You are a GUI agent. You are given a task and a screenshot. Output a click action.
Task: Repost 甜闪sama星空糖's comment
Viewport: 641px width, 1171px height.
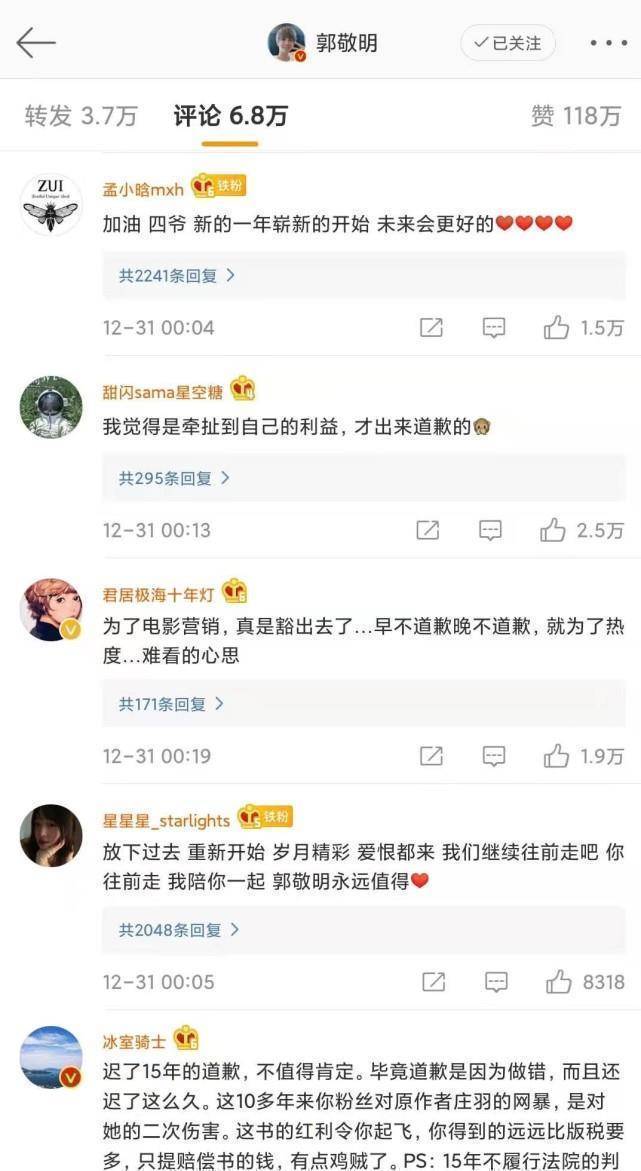(x=427, y=530)
